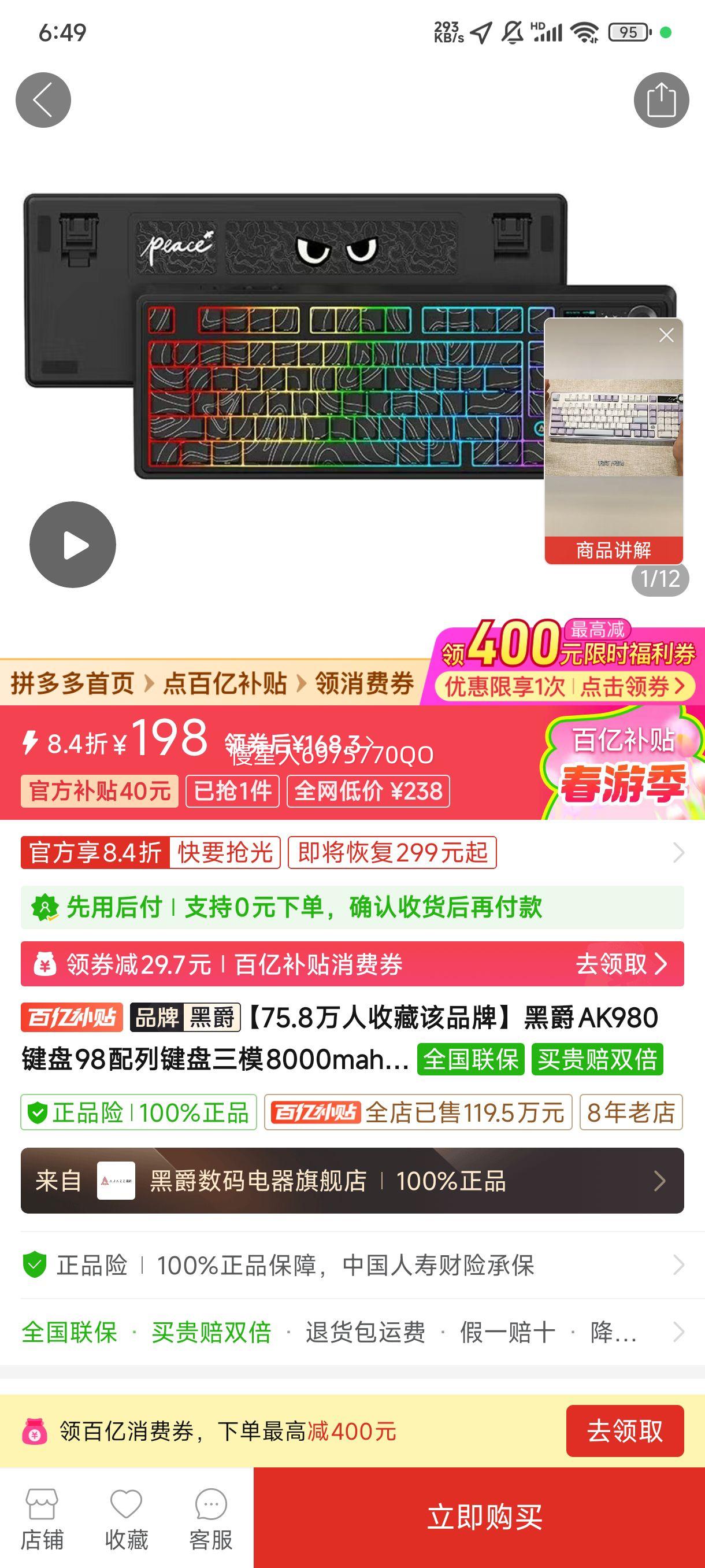This screenshot has width=705, height=1568.
Task: Tap the back arrow to return
Action: pos(42,98)
